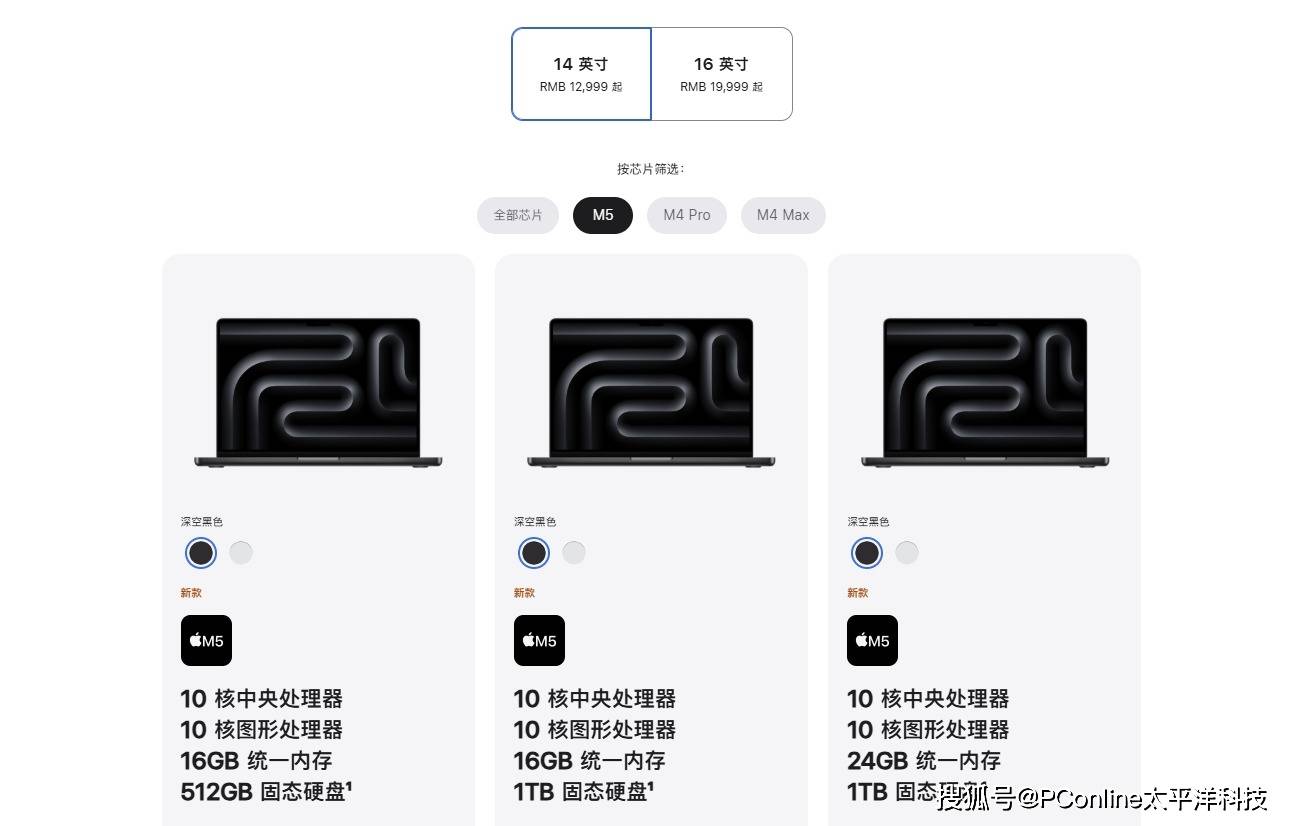Filter by M4 Pro chip
Screen dimensions: 1297x826
coord(687,215)
